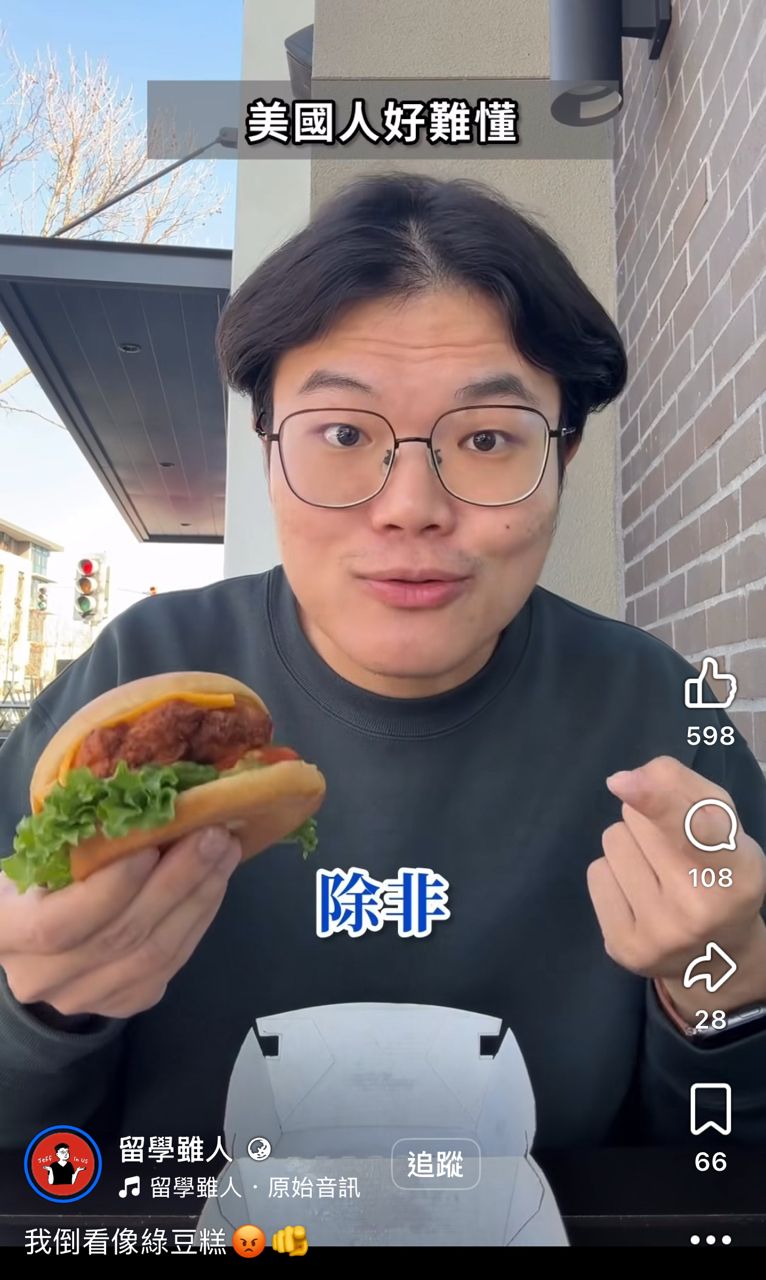Open the three-dot more options menu
The image size is (766, 1280).
(x=710, y=1240)
